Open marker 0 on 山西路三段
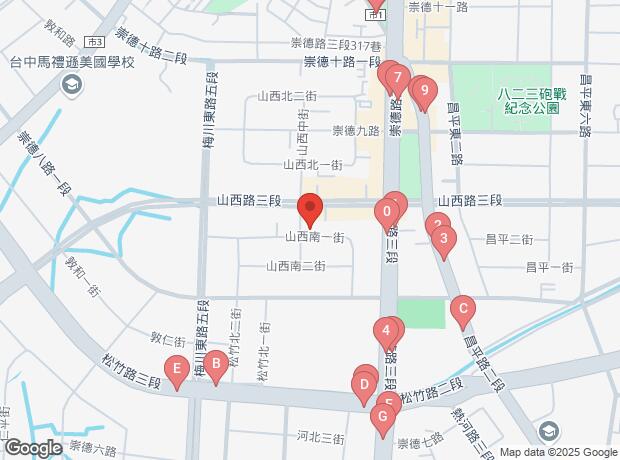This screenshot has width=620, height=460. (x=386, y=212)
